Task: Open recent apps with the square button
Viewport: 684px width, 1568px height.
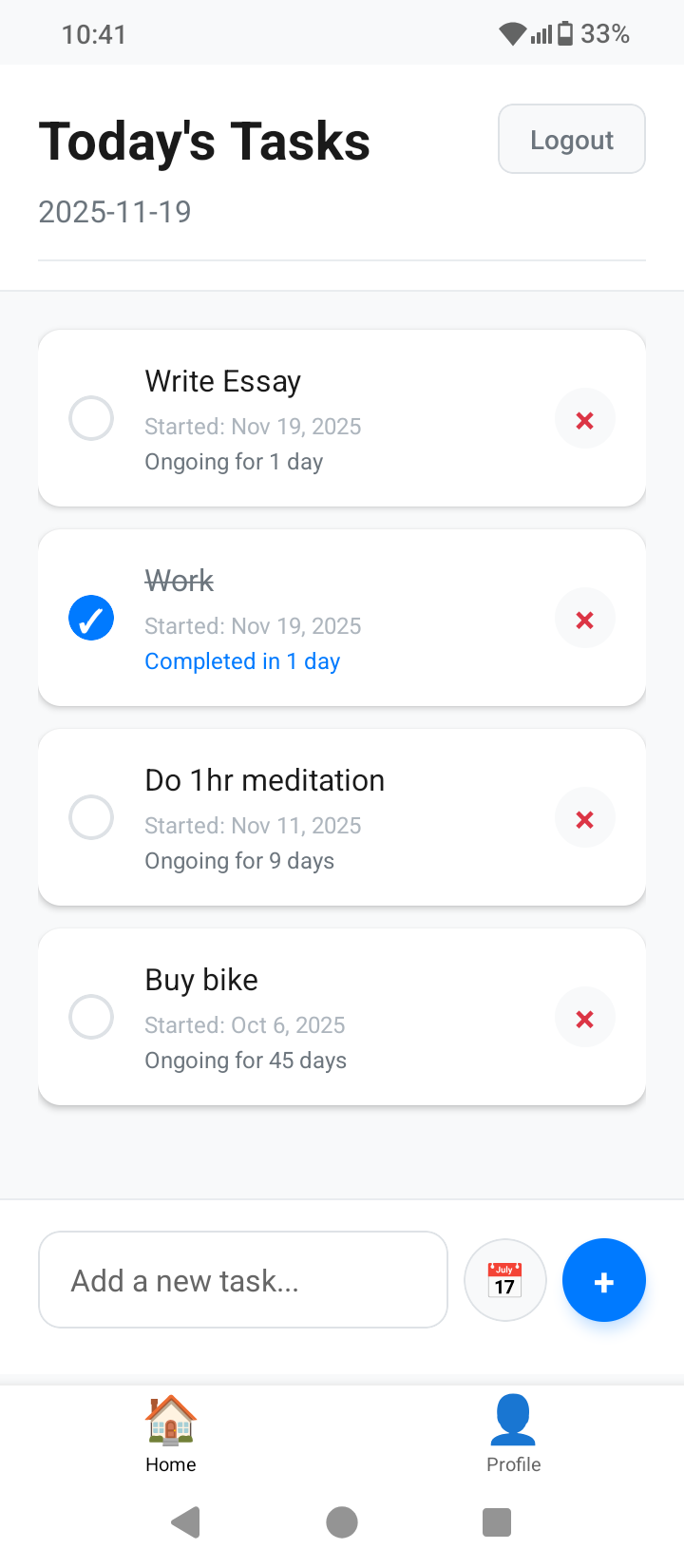Action: click(x=496, y=1521)
